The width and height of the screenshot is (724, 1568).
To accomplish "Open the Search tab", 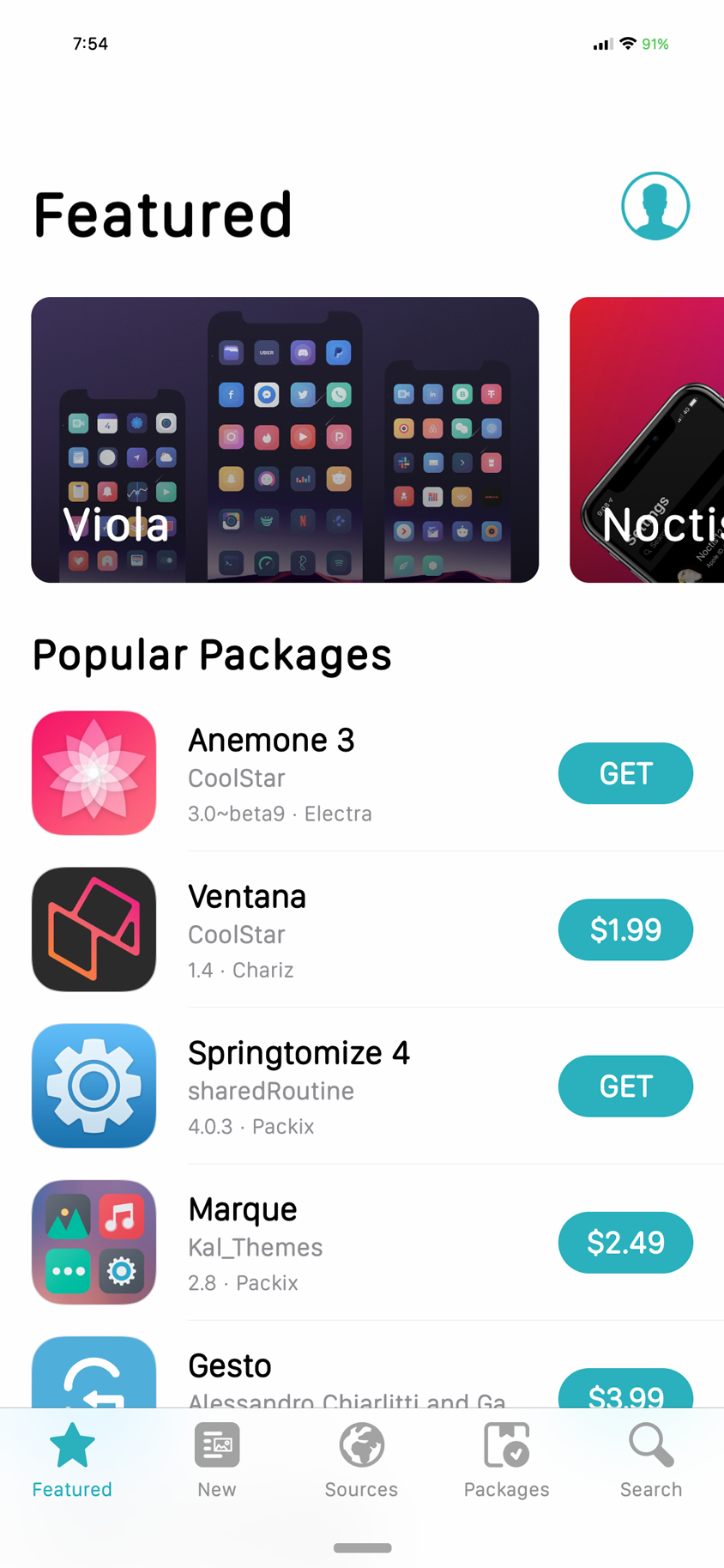I will coord(651,1460).
